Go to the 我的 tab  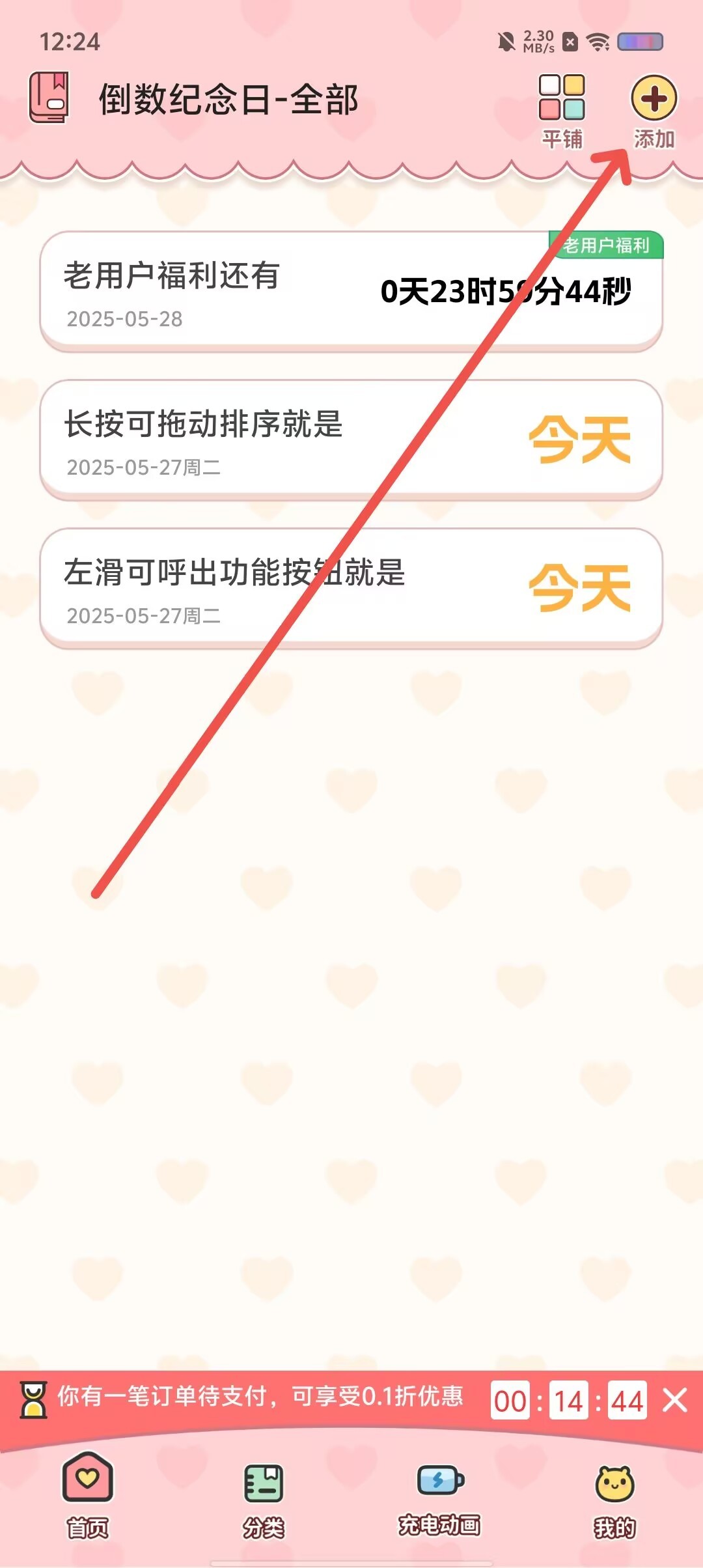pos(614,1495)
